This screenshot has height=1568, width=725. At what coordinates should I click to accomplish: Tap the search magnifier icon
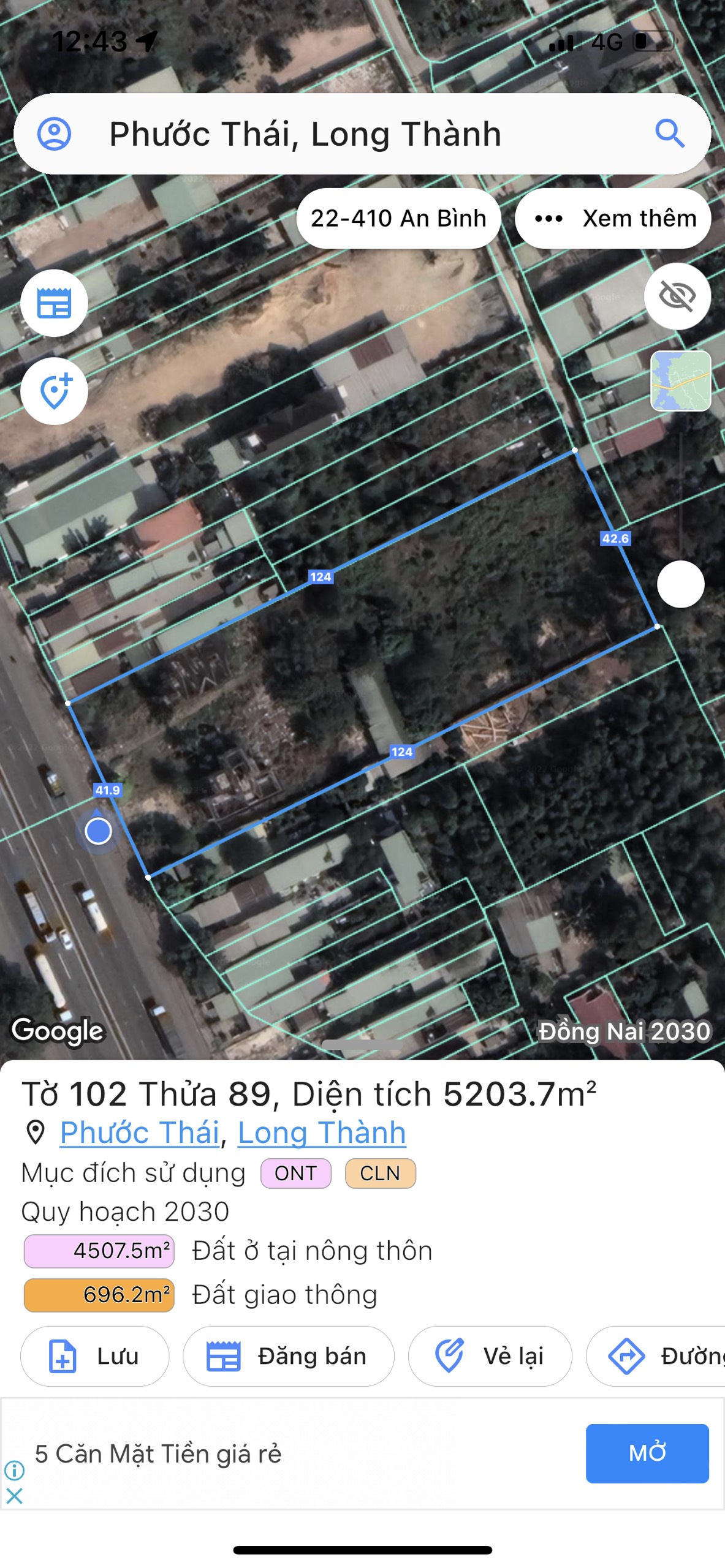click(669, 134)
